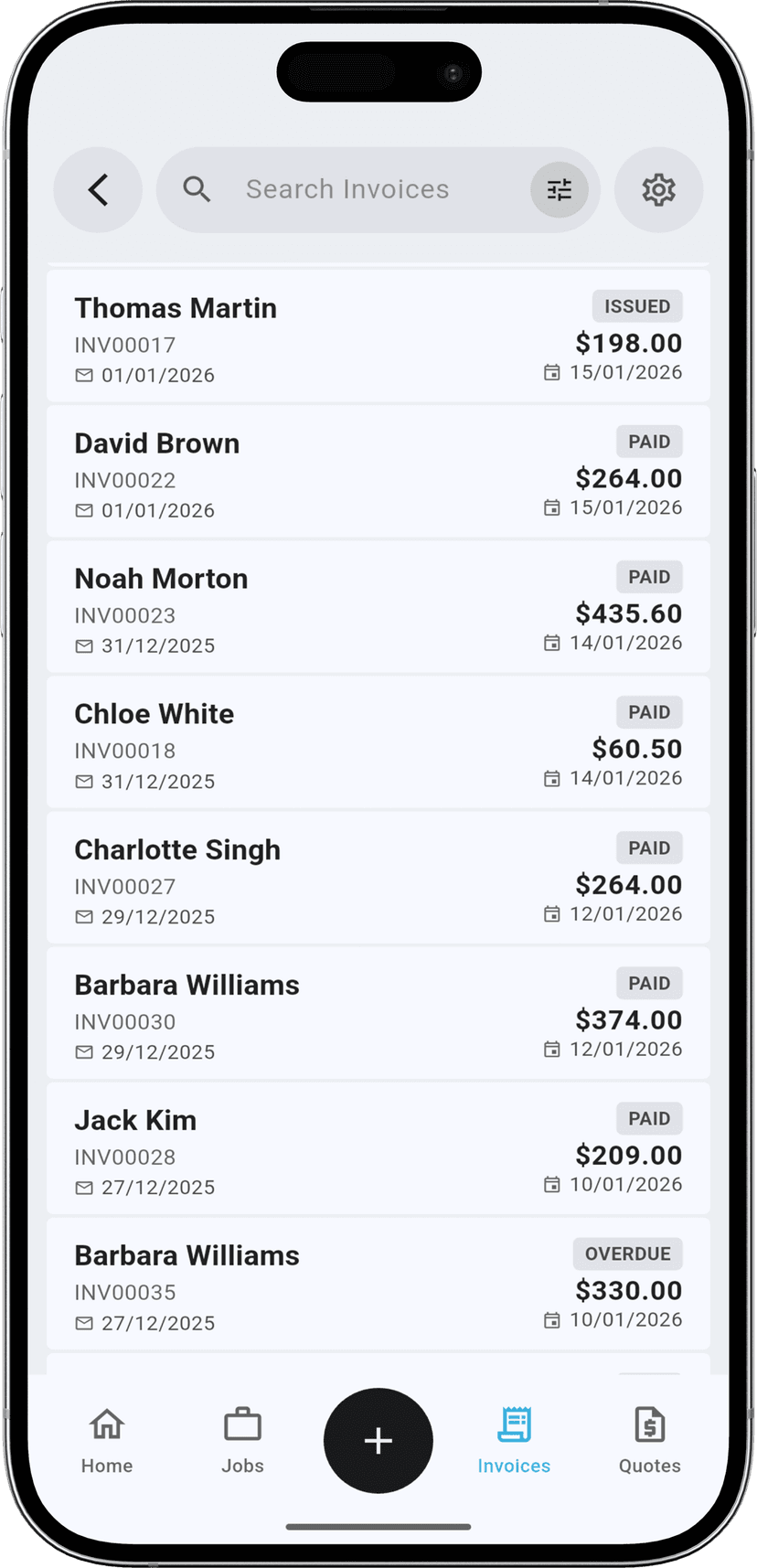Viewport: 757px width, 1568px height.
Task: Tap the magnifying glass search icon
Action: [197, 189]
